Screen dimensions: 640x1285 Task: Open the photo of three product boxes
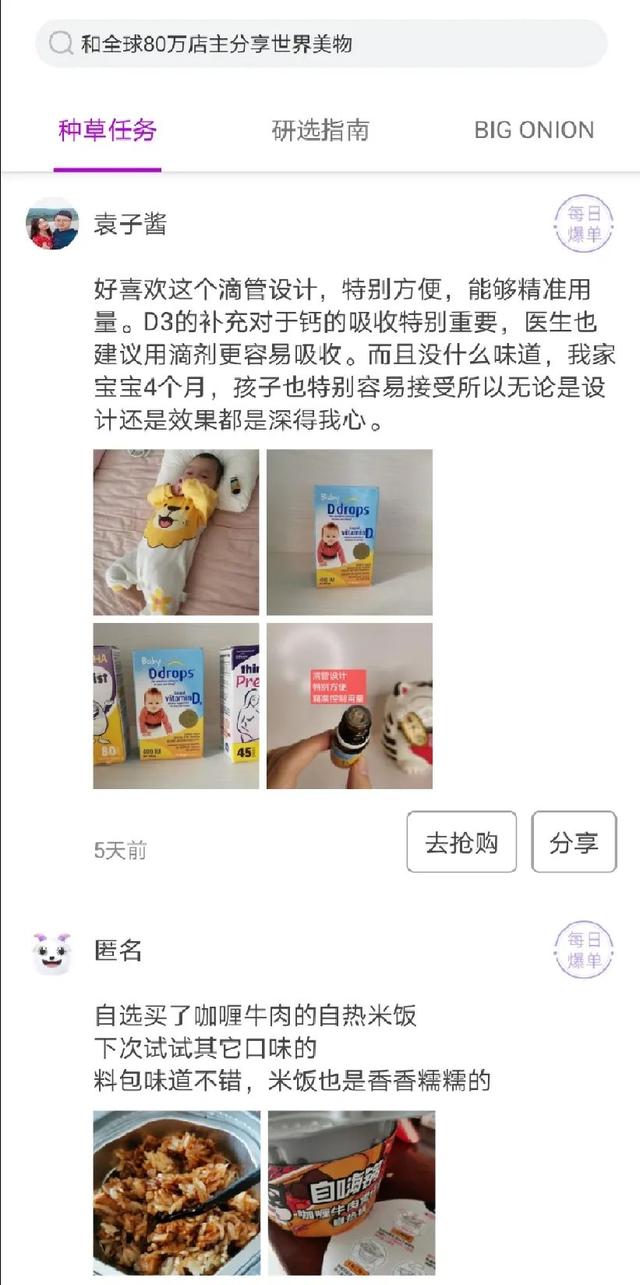click(176, 706)
